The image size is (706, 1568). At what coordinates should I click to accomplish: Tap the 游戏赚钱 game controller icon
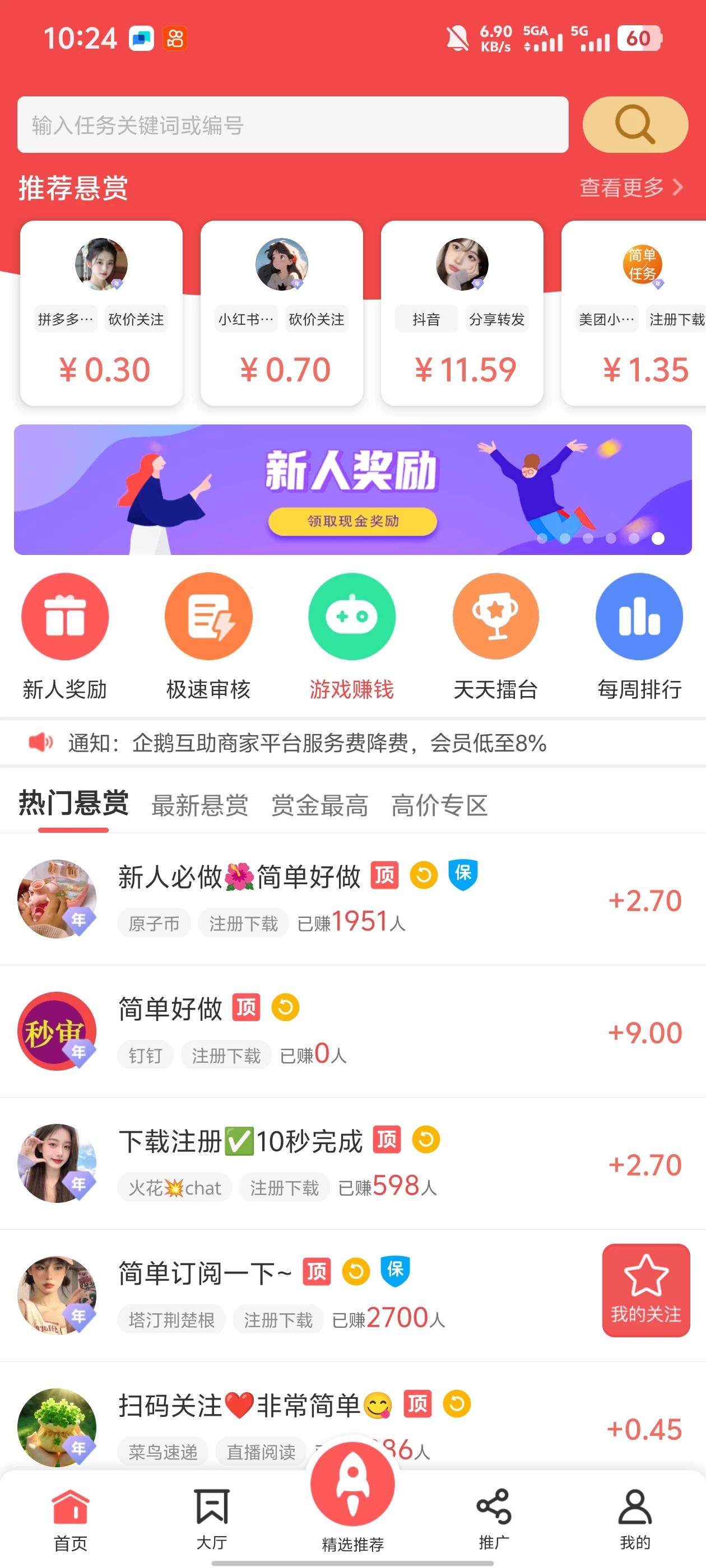pos(352,616)
